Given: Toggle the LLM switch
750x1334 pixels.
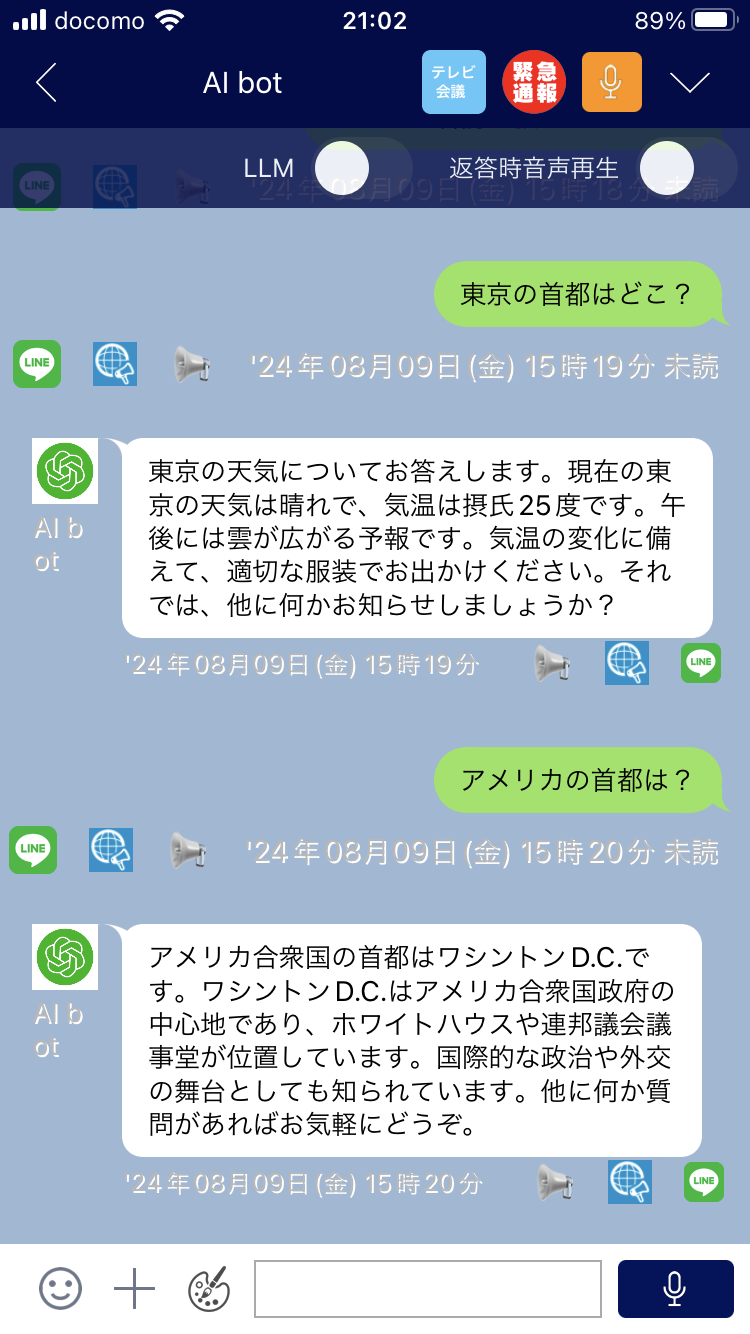Looking at the screenshot, I should [342, 168].
